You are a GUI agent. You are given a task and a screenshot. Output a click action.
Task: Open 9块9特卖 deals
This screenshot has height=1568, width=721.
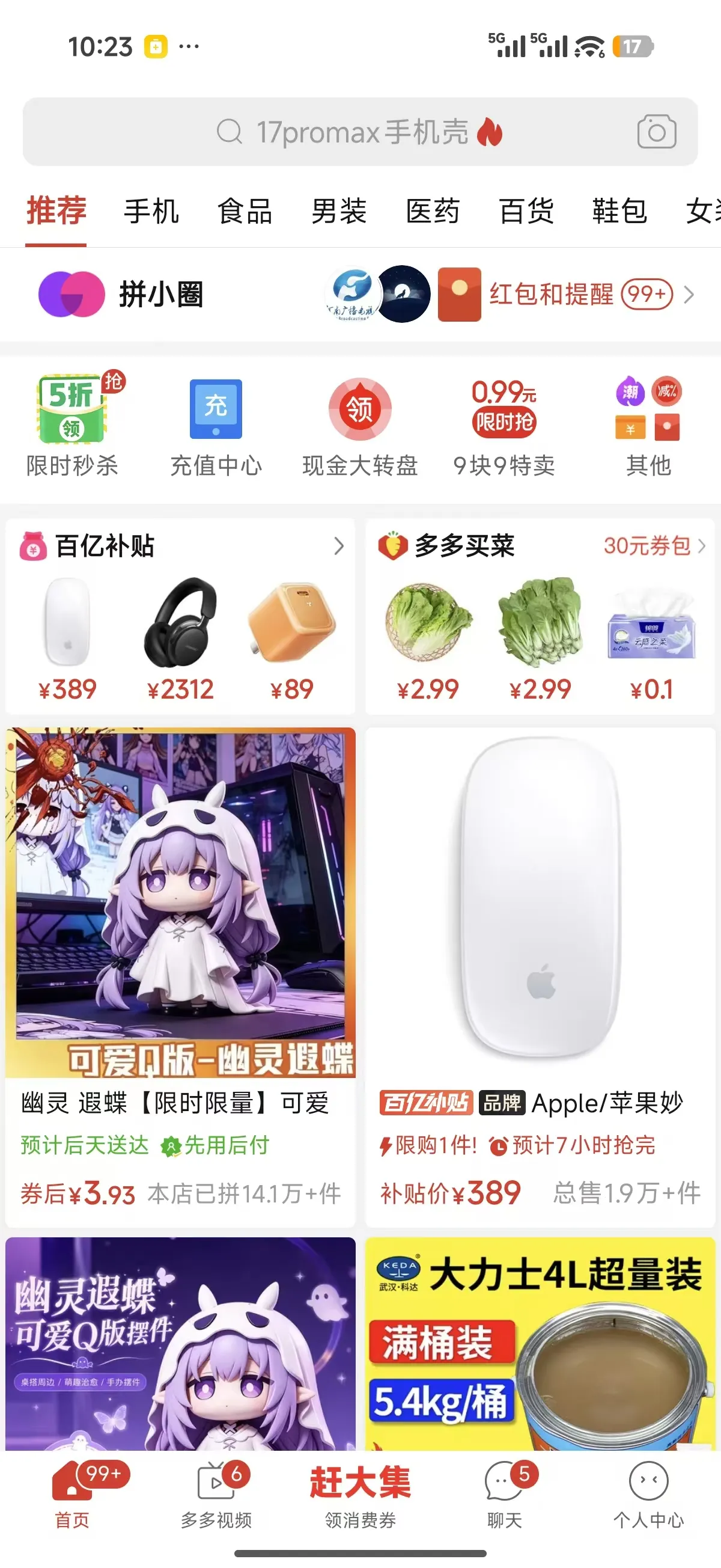(x=504, y=425)
